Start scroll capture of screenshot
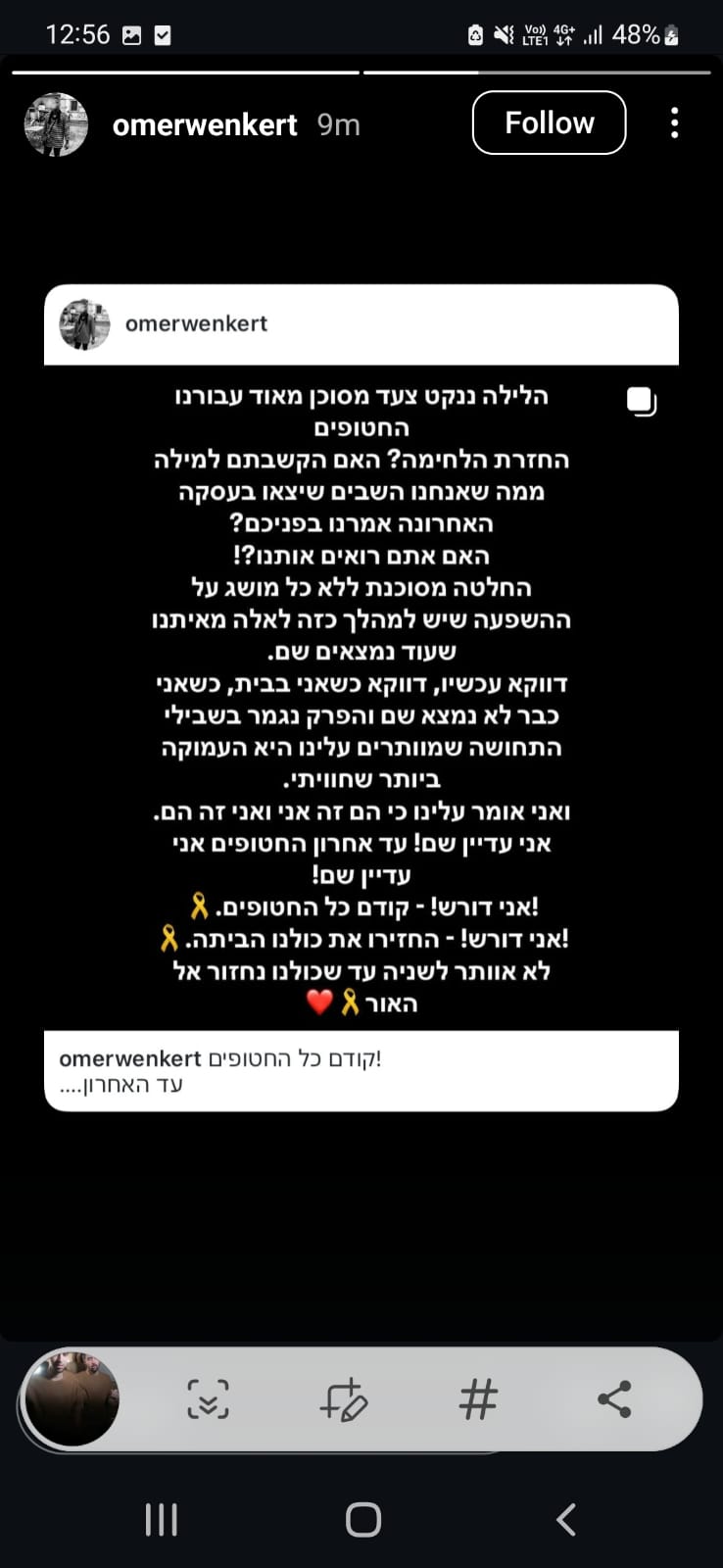This screenshot has height=1568, width=723. coord(208,1399)
